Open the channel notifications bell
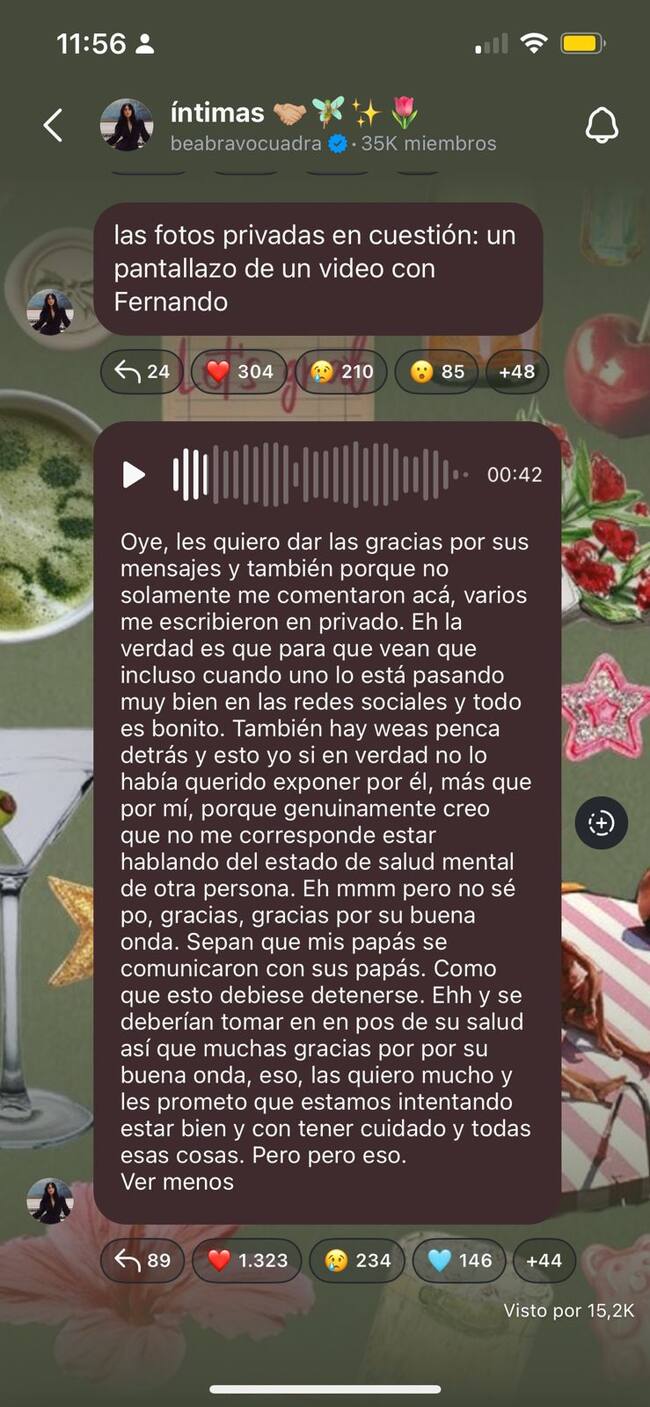This screenshot has height=1407, width=650. tap(601, 126)
